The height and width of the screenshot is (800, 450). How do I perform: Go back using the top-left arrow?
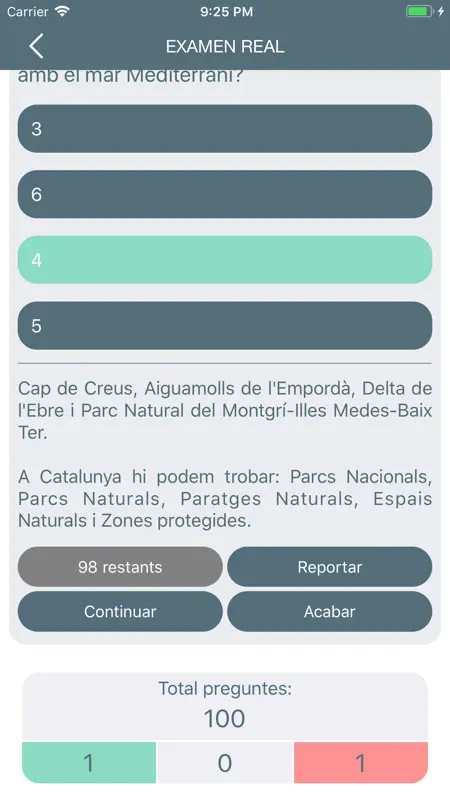tap(36, 46)
